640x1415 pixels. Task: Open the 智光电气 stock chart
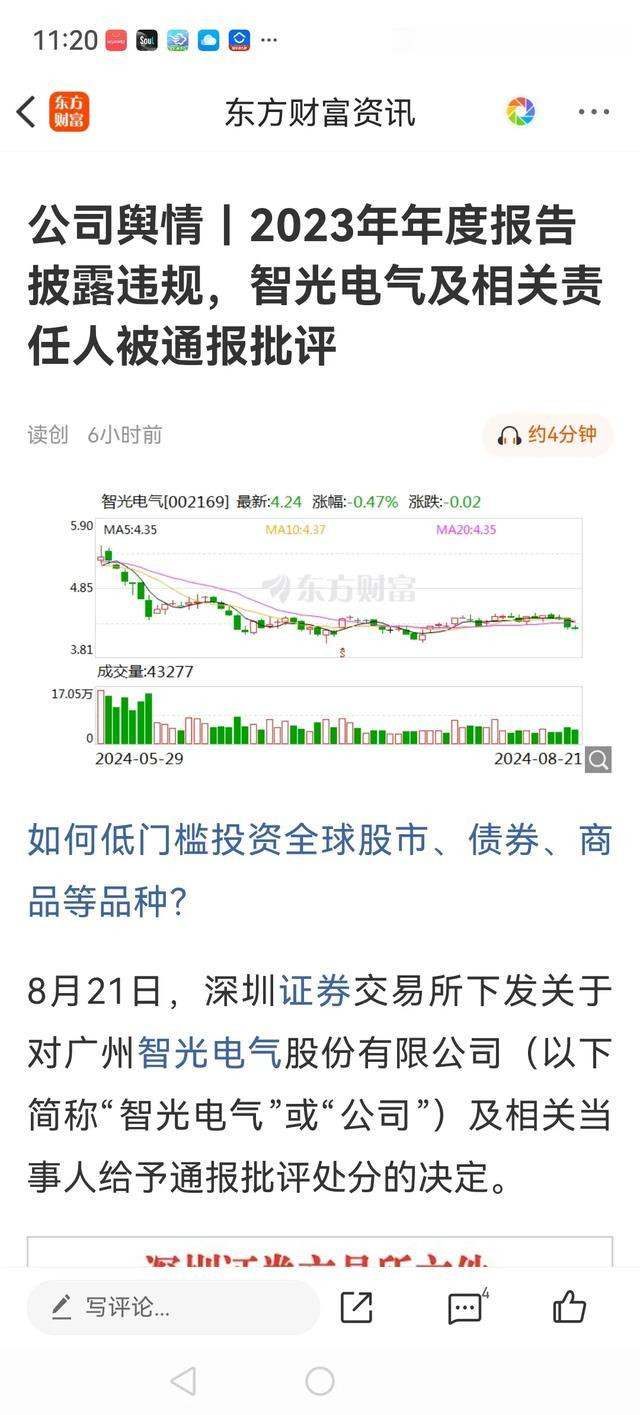point(338,632)
